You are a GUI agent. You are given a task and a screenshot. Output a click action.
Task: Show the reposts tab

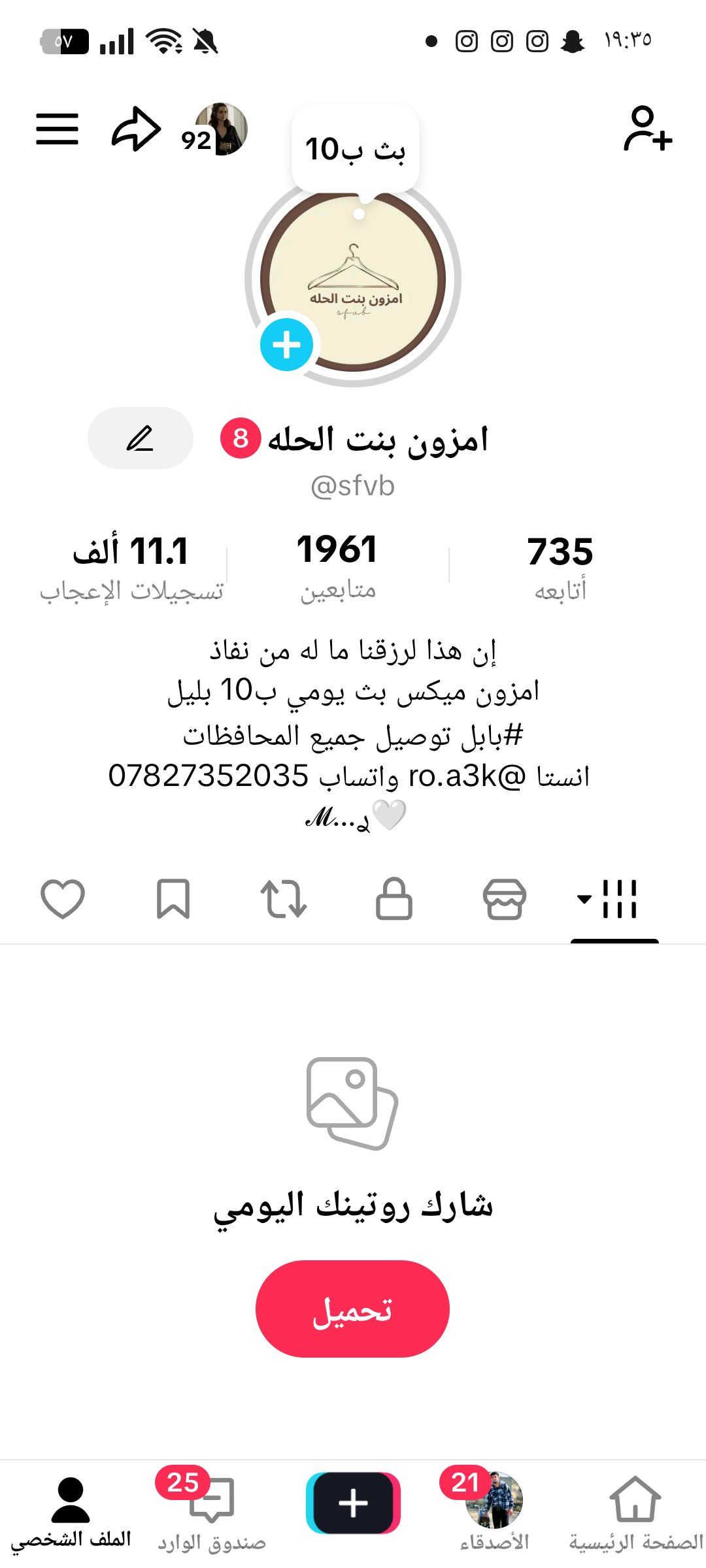coord(284,899)
